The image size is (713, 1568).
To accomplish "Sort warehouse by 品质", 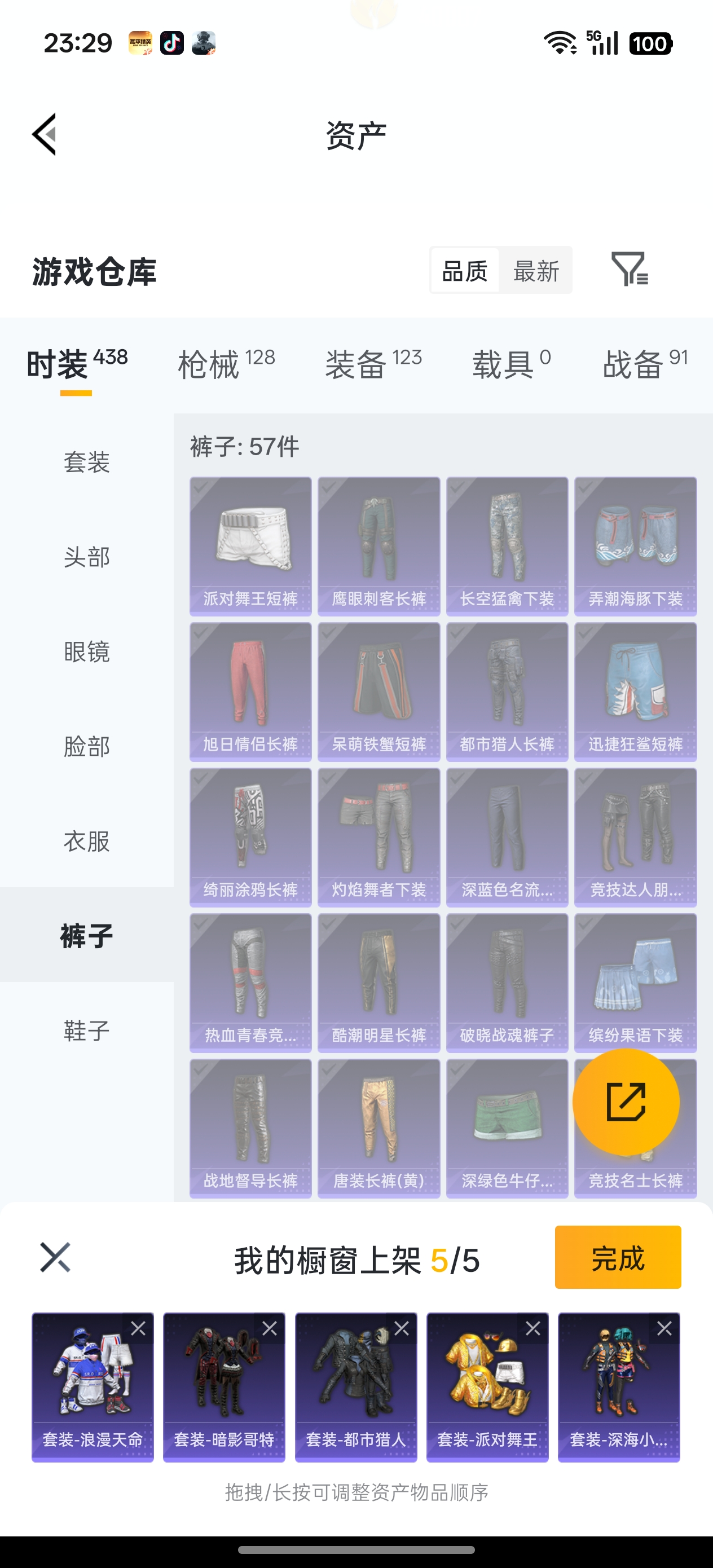I will pos(465,271).
